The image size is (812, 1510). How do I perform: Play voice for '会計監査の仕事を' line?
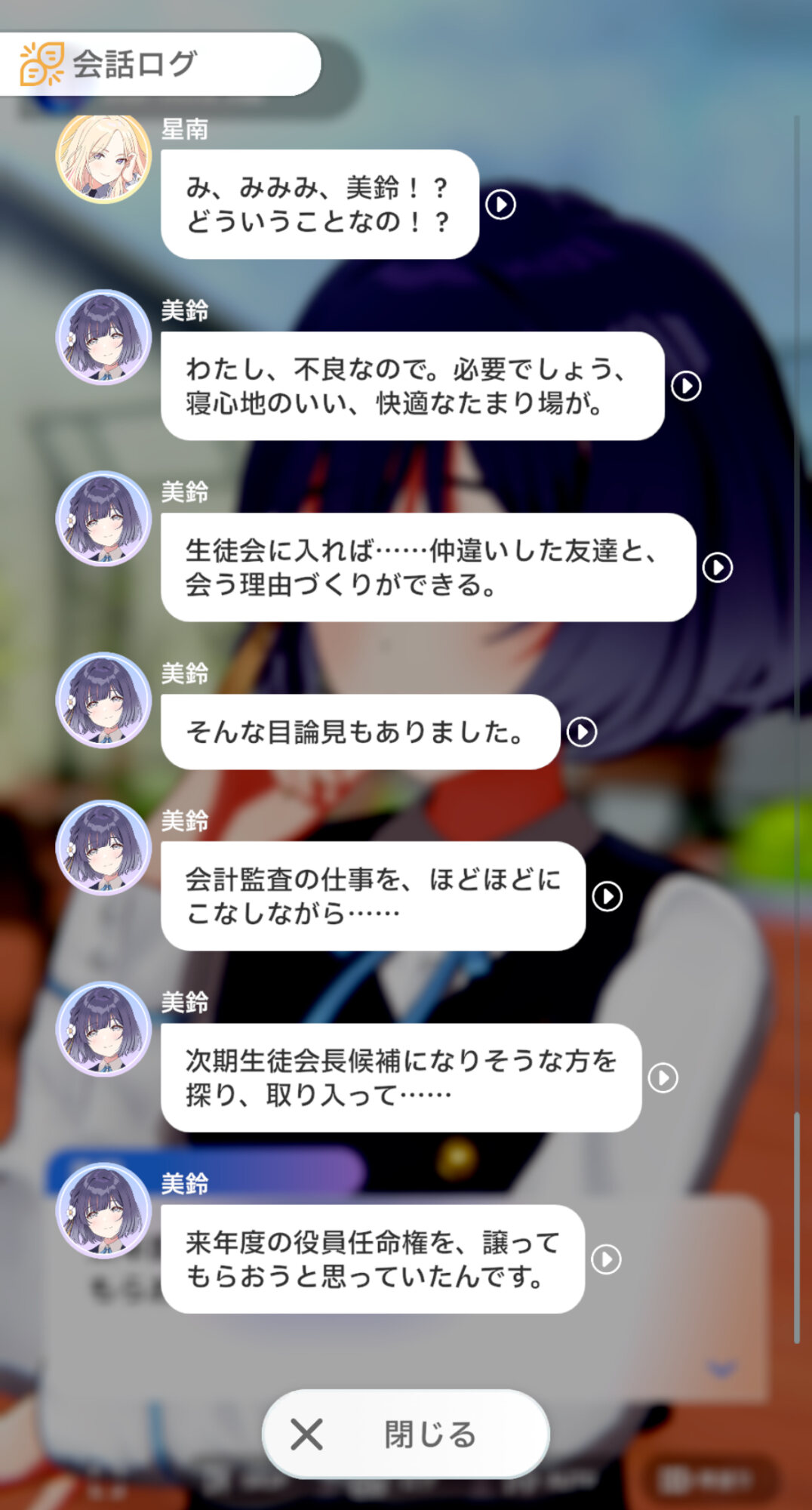point(607,896)
